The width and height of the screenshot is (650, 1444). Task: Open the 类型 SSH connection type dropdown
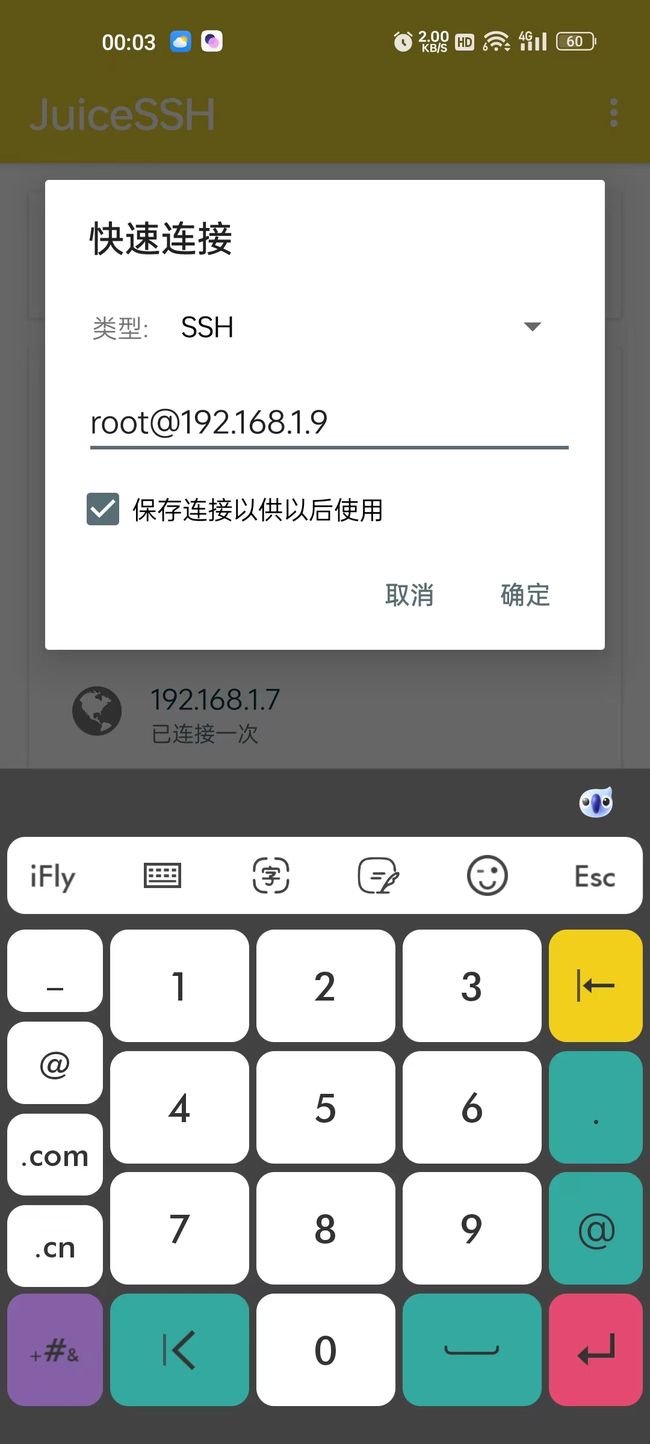(361, 327)
